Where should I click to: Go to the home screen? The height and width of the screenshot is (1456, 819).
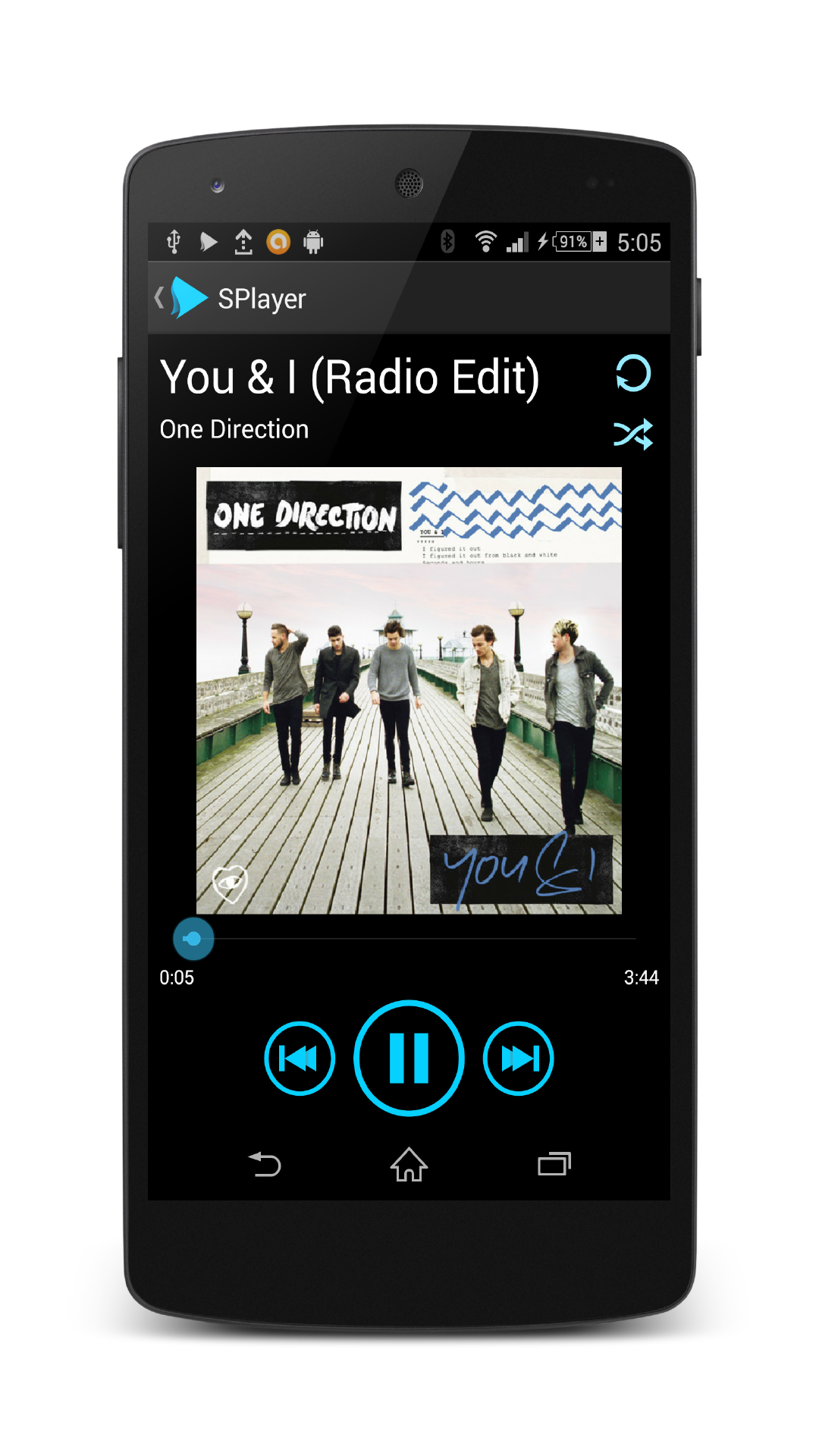(409, 1164)
